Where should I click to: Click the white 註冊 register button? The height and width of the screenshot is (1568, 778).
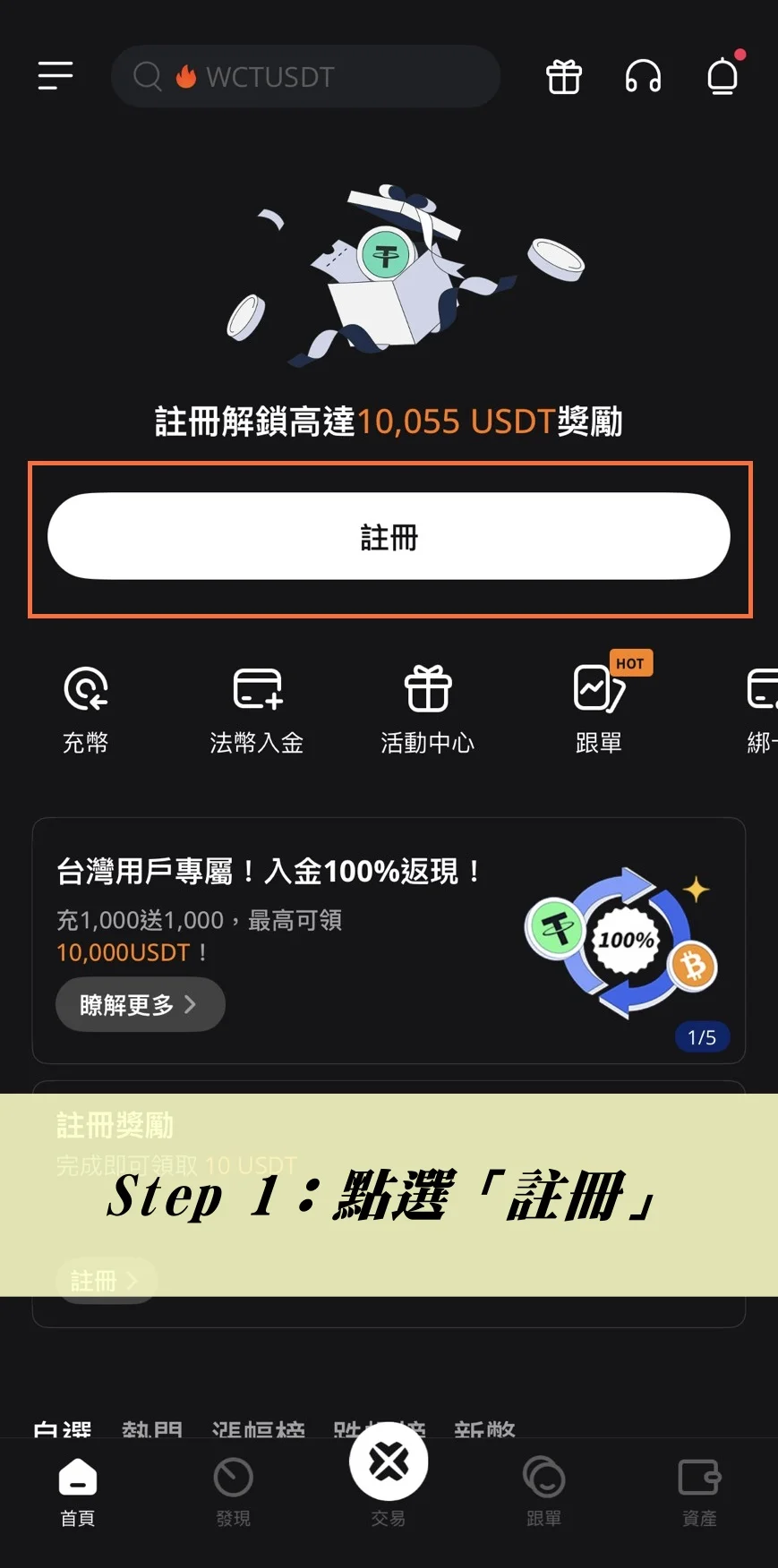[x=389, y=536]
